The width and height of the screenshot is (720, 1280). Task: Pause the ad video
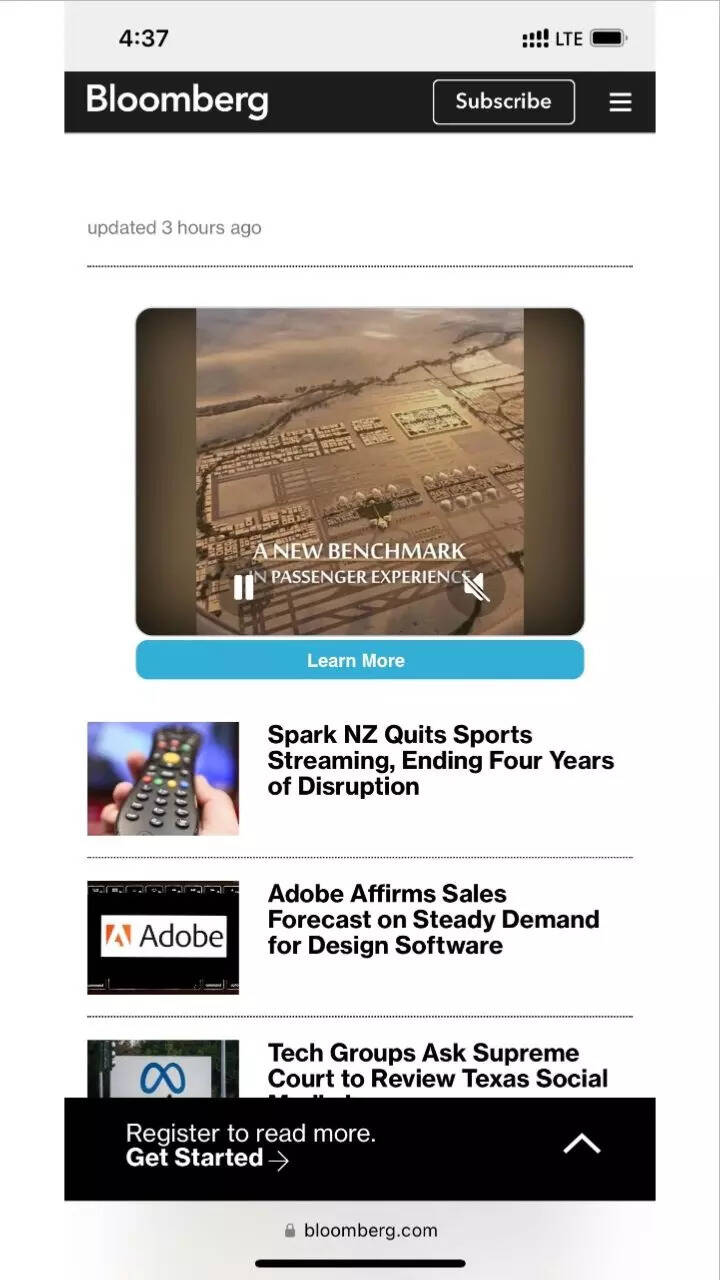click(x=244, y=587)
